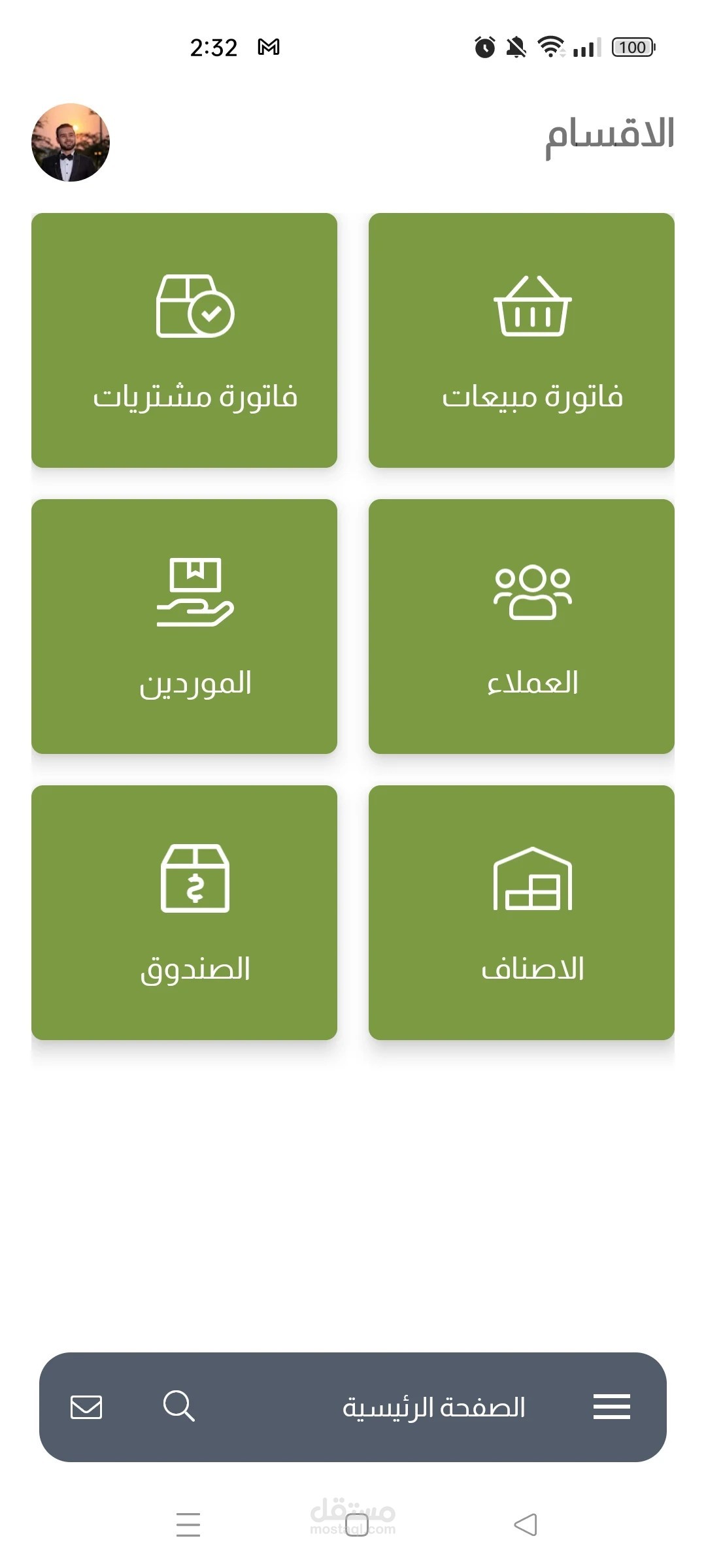This screenshot has height=1568, width=706.
Task: Tap the system back button
Action: pyautogui.click(x=526, y=1524)
